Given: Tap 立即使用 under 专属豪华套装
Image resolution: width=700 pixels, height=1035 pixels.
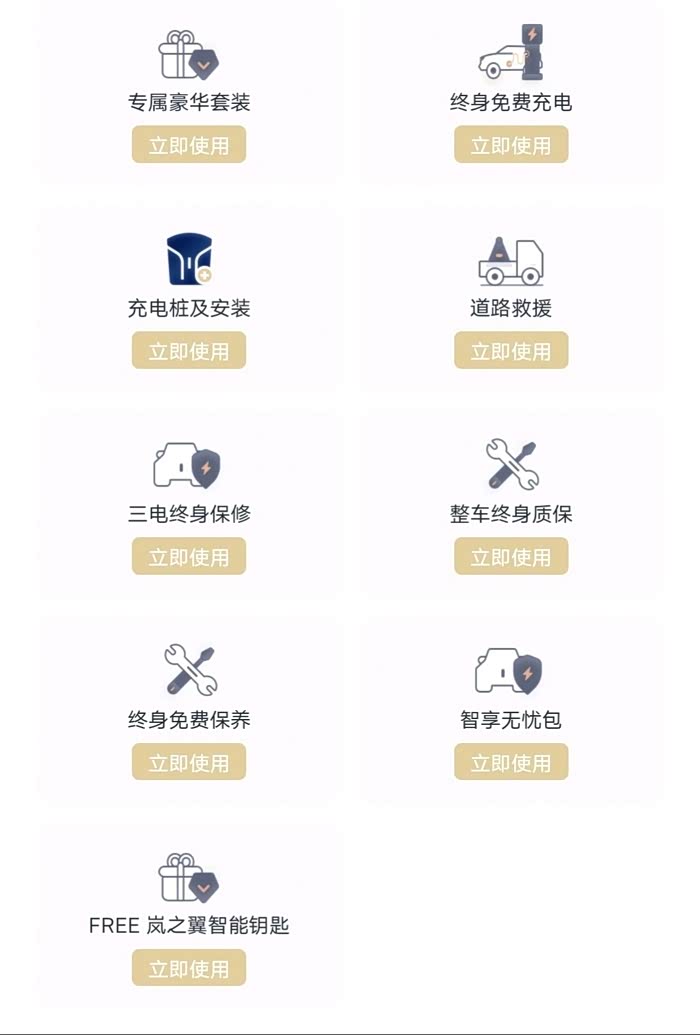Looking at the screenshot, I should 189,145.
